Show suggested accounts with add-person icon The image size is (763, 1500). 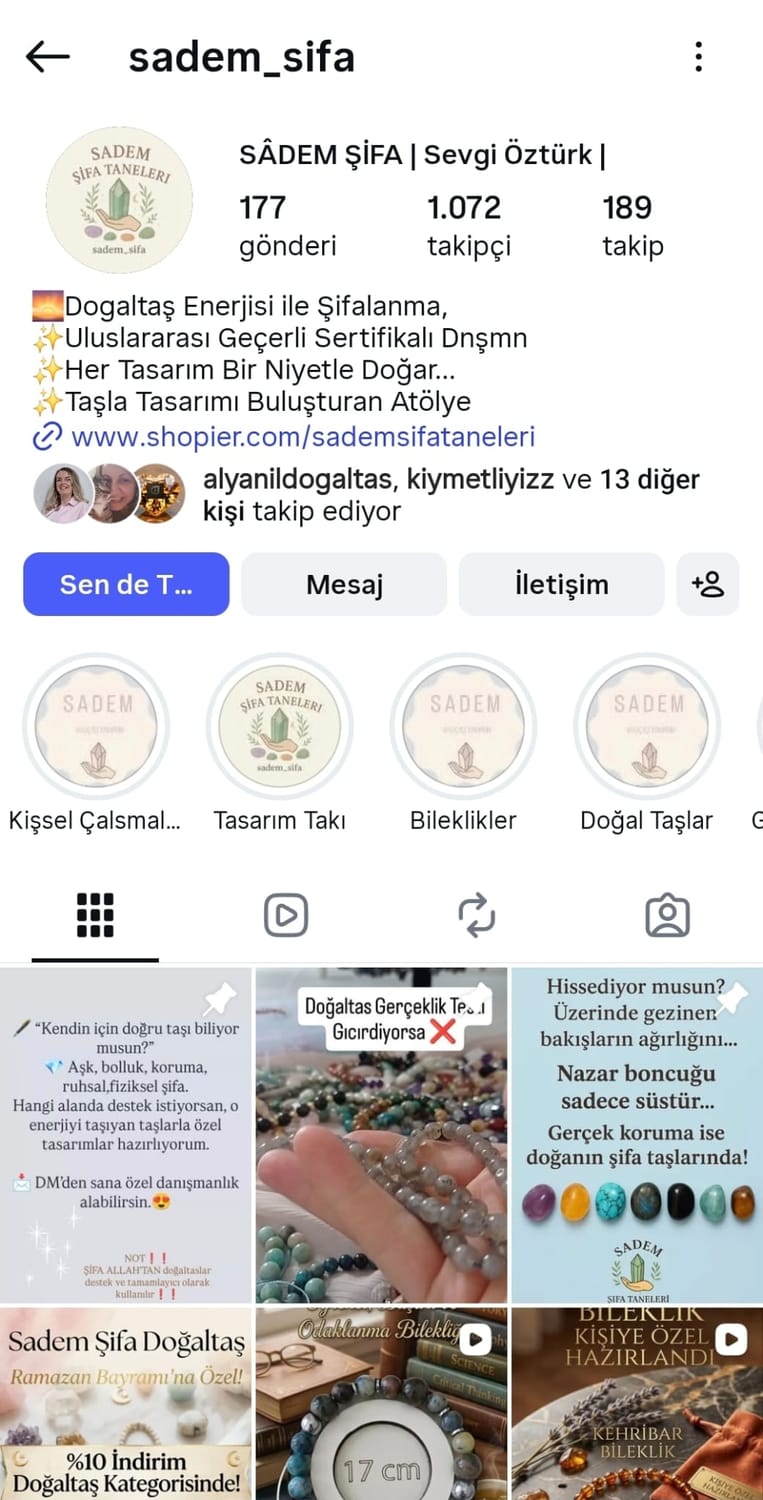(x=708, y=584)
